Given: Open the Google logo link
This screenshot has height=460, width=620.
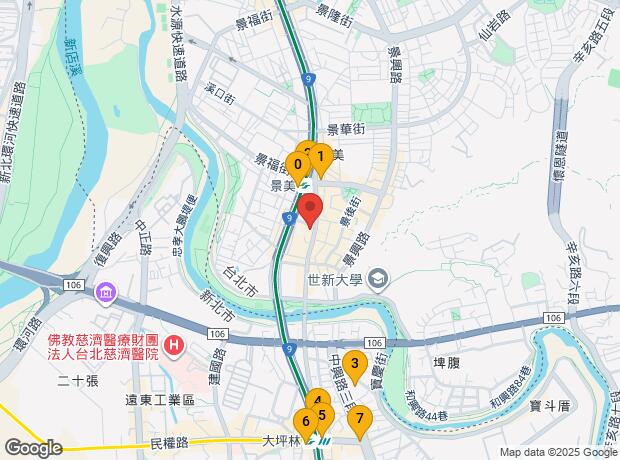Looking at the screenshot, I should 32,448.
